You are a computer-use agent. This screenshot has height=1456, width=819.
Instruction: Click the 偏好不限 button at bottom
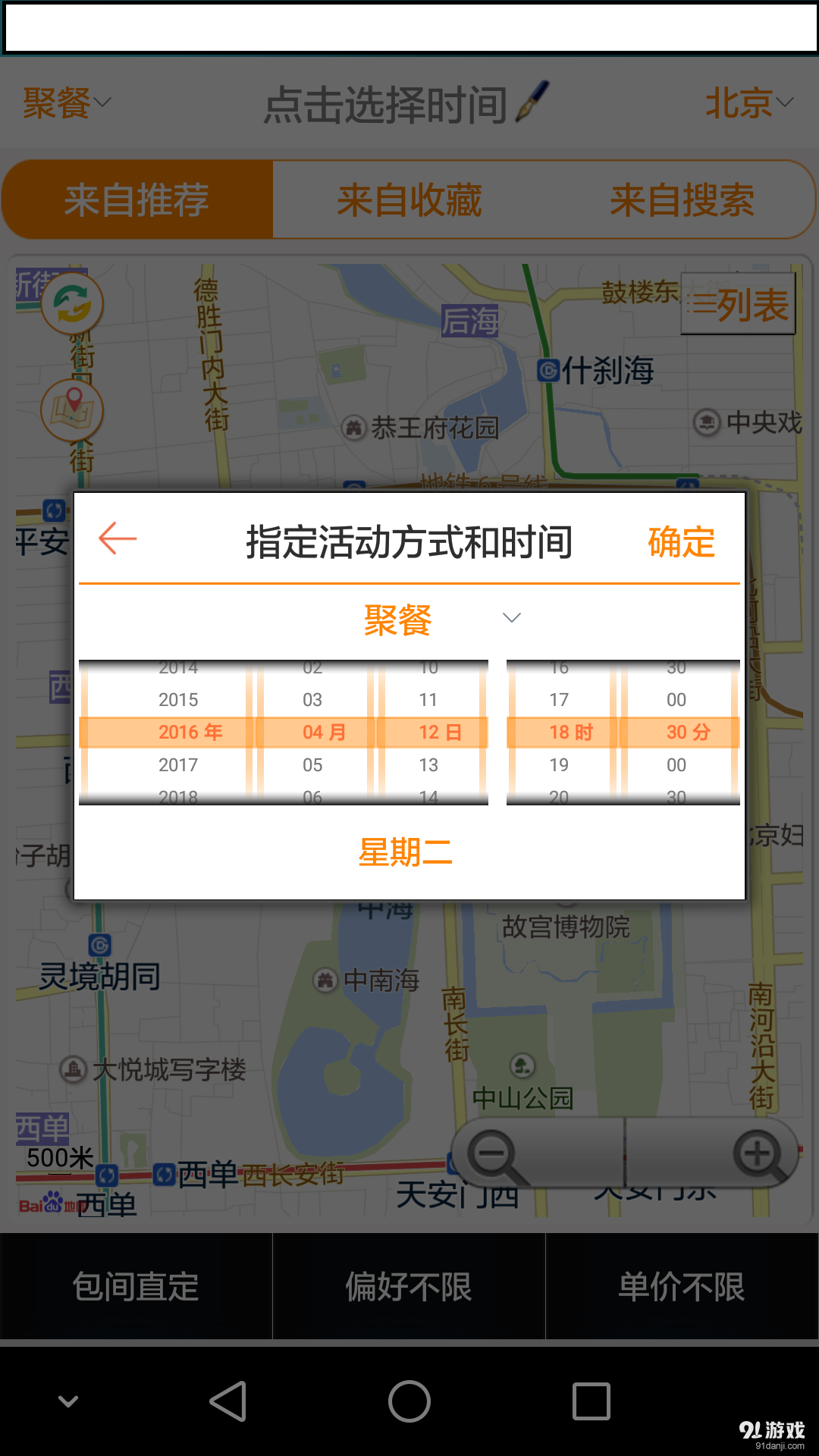coord(409,1287)
